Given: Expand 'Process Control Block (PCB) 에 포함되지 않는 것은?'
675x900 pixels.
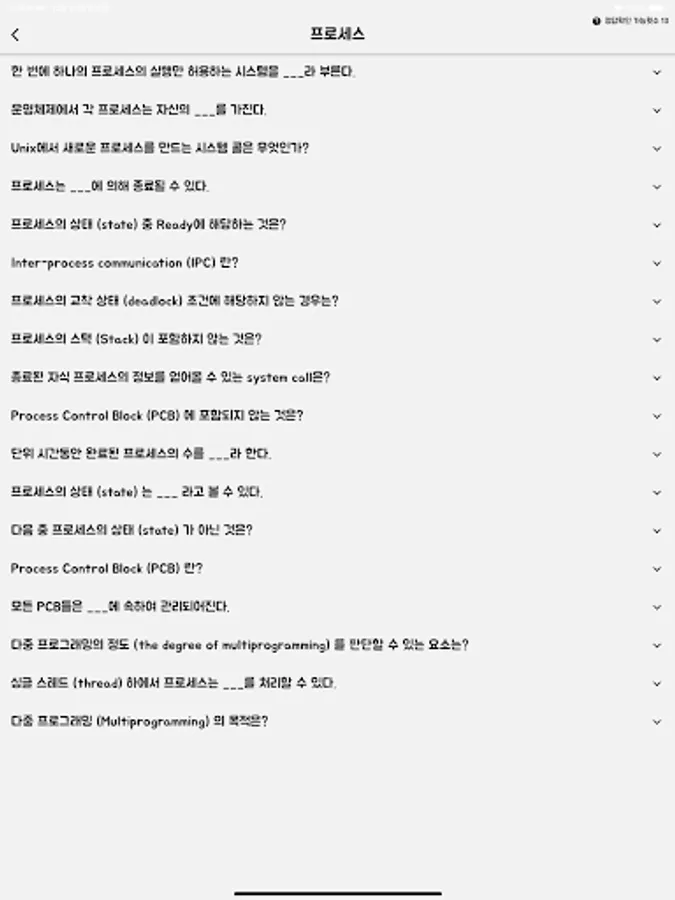Looking at the screenshot, I should pos(338,416).
